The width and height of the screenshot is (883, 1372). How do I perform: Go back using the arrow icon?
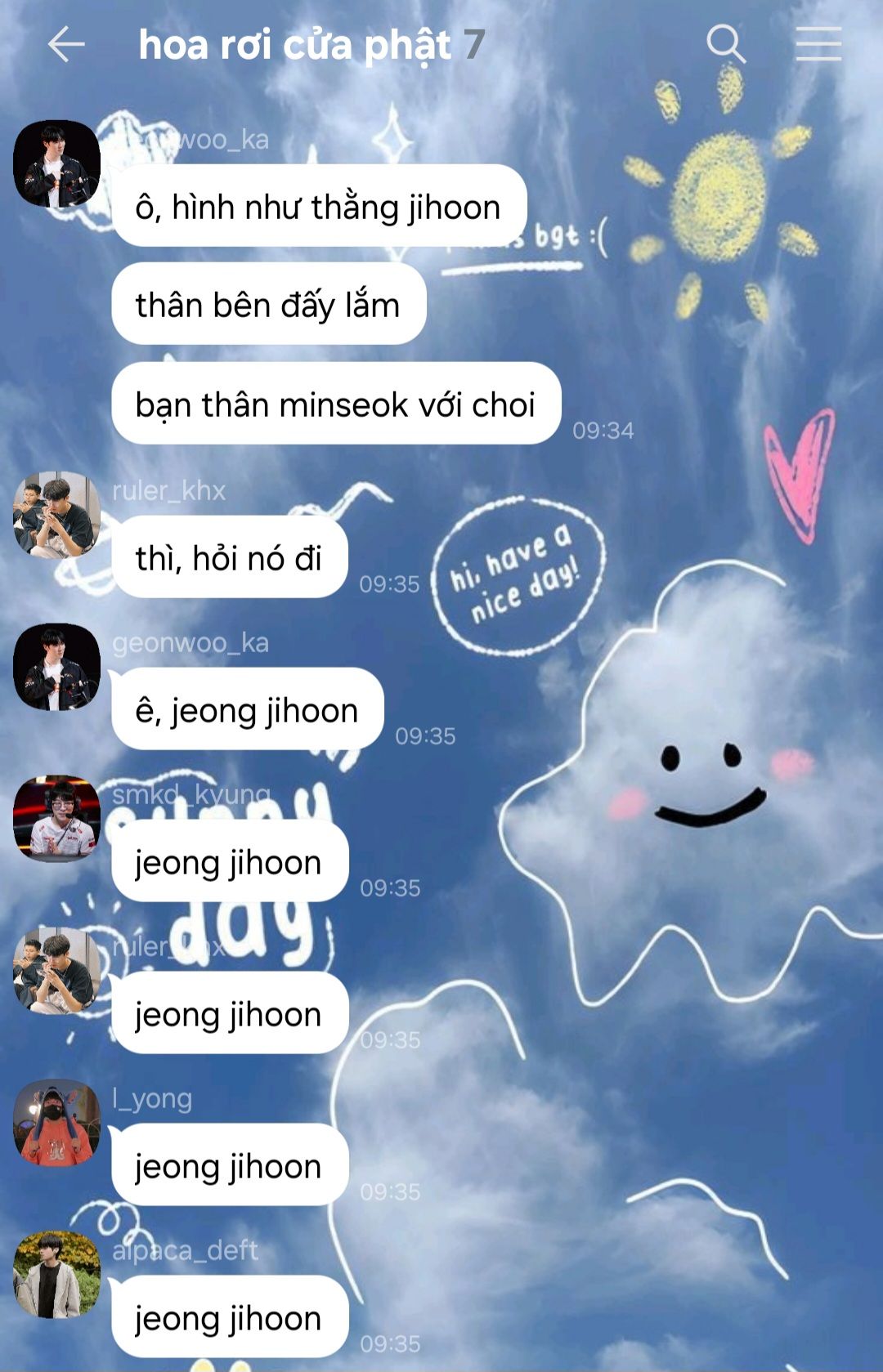66,44
